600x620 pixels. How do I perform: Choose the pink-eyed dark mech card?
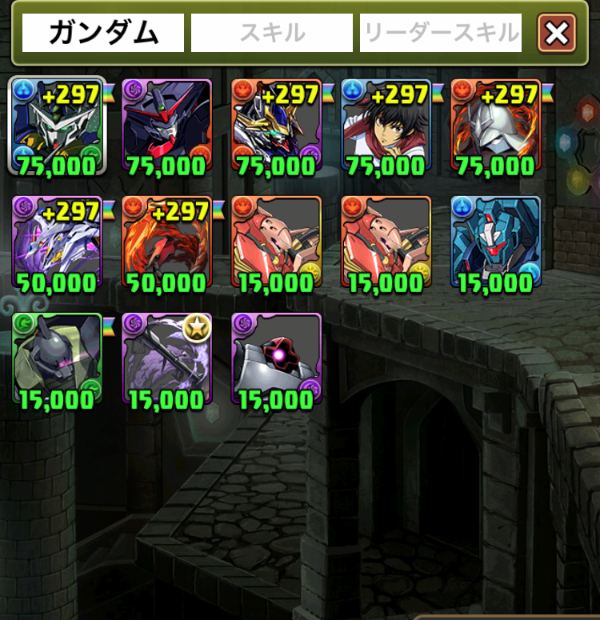(x=276, y=358)
